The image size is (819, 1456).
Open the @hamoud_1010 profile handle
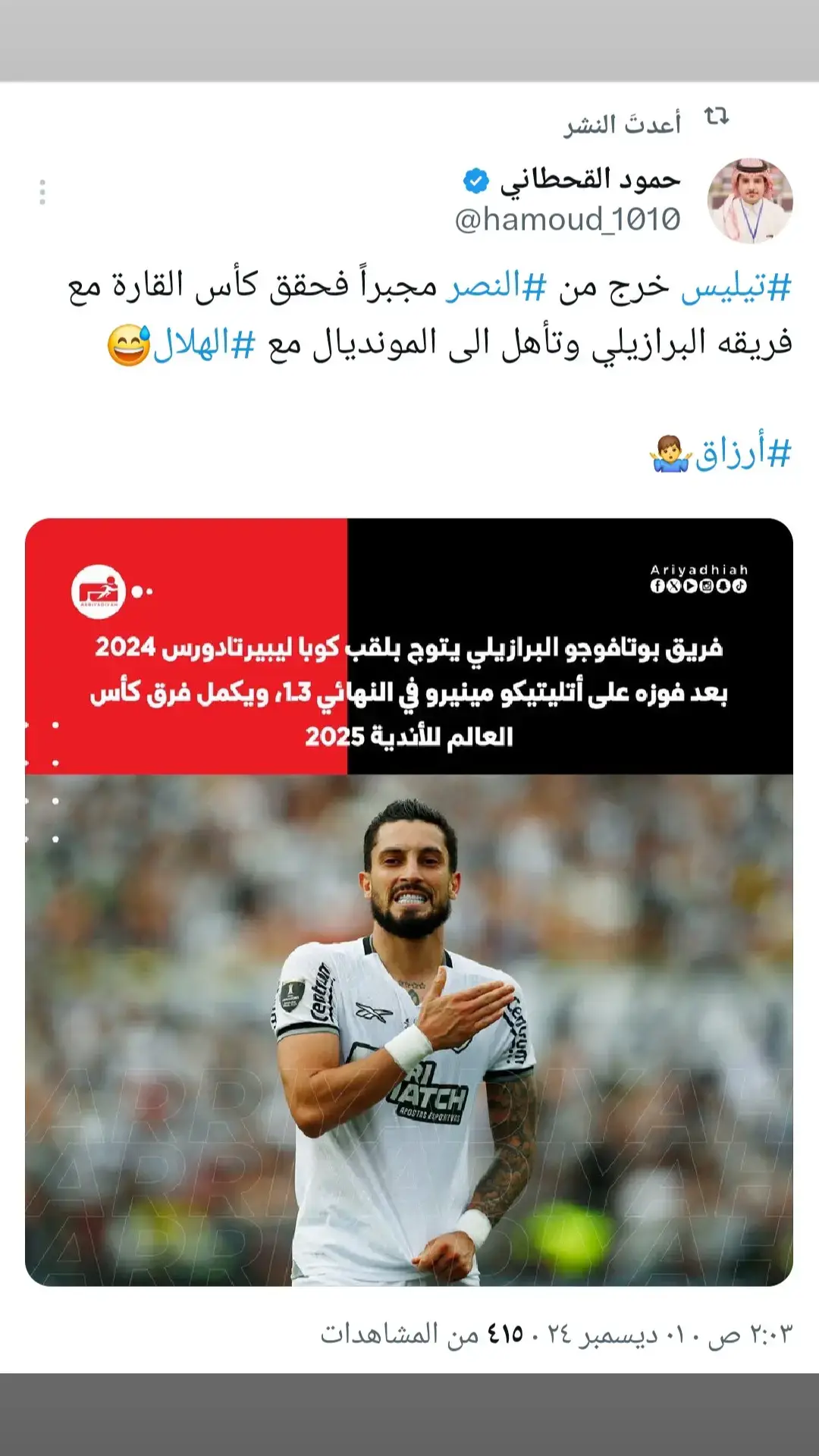click(567, 220)
